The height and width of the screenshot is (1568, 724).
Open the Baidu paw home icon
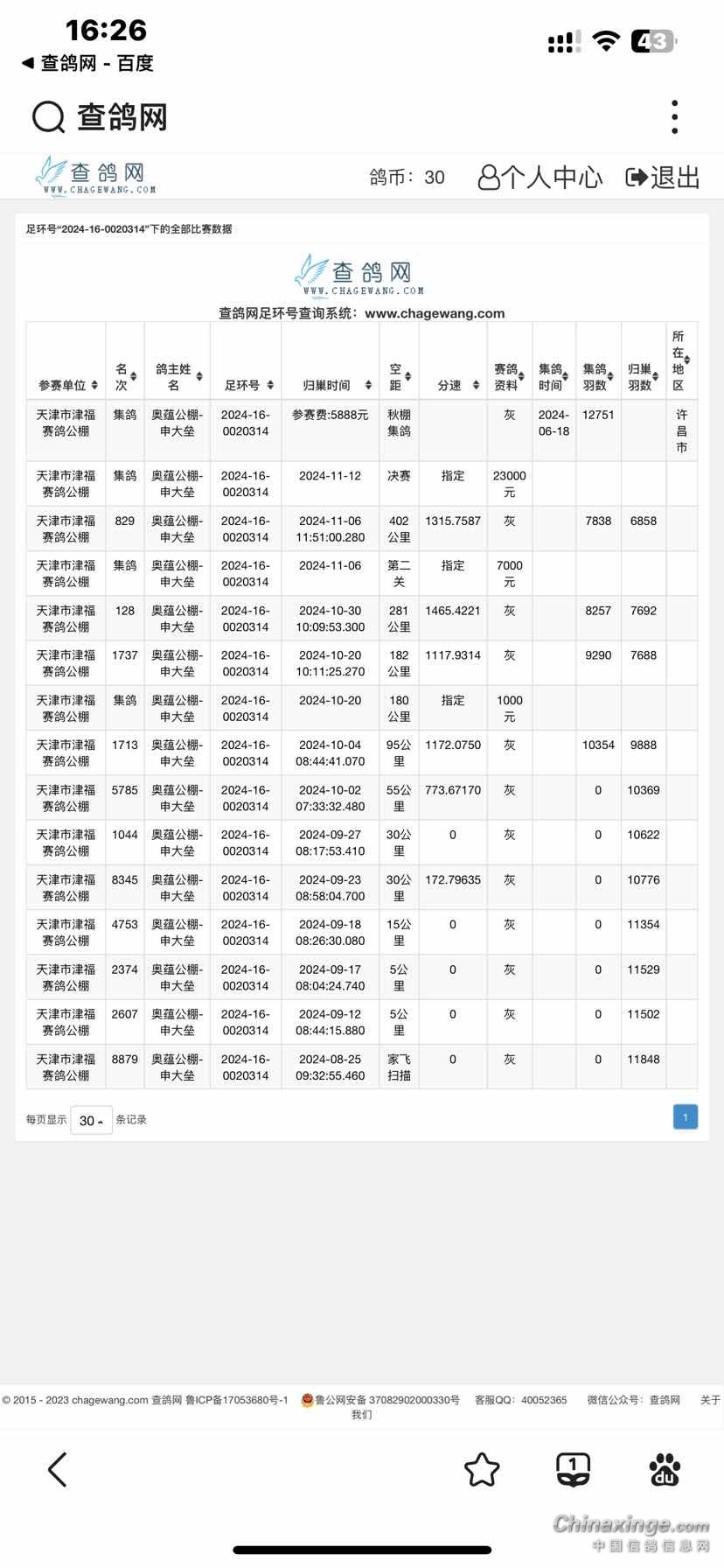665,1469
